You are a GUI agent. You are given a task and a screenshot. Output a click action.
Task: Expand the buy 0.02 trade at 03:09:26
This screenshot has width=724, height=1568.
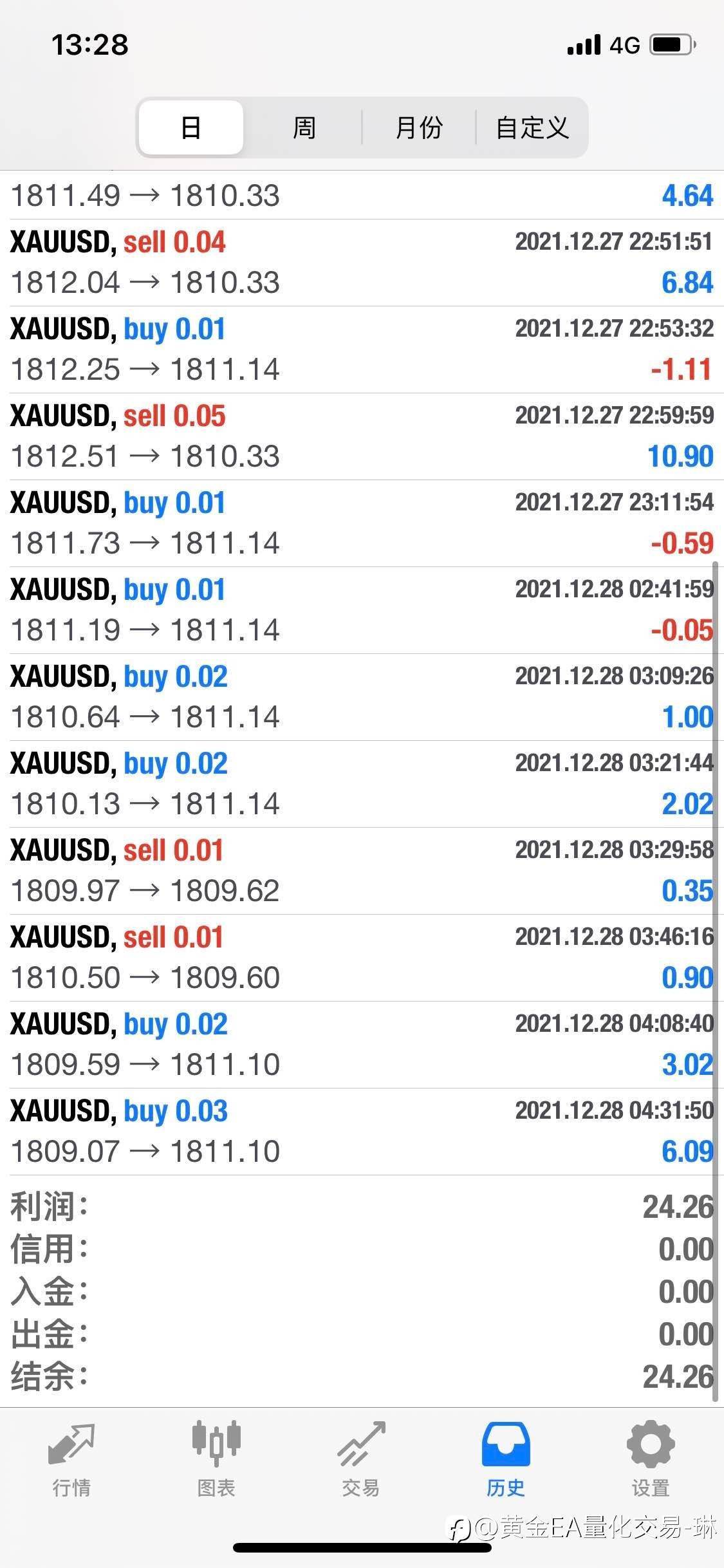362,697
